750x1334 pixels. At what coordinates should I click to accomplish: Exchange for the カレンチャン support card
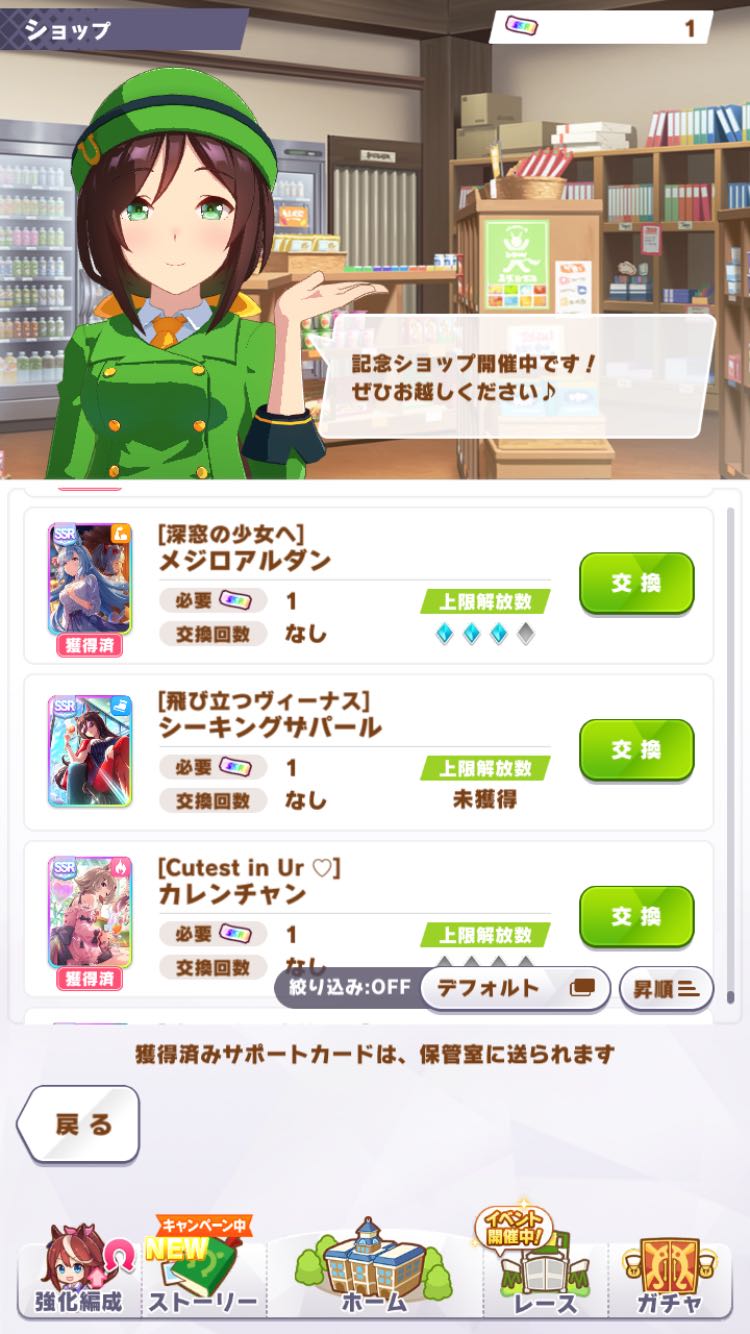click(x=636, y=916)
